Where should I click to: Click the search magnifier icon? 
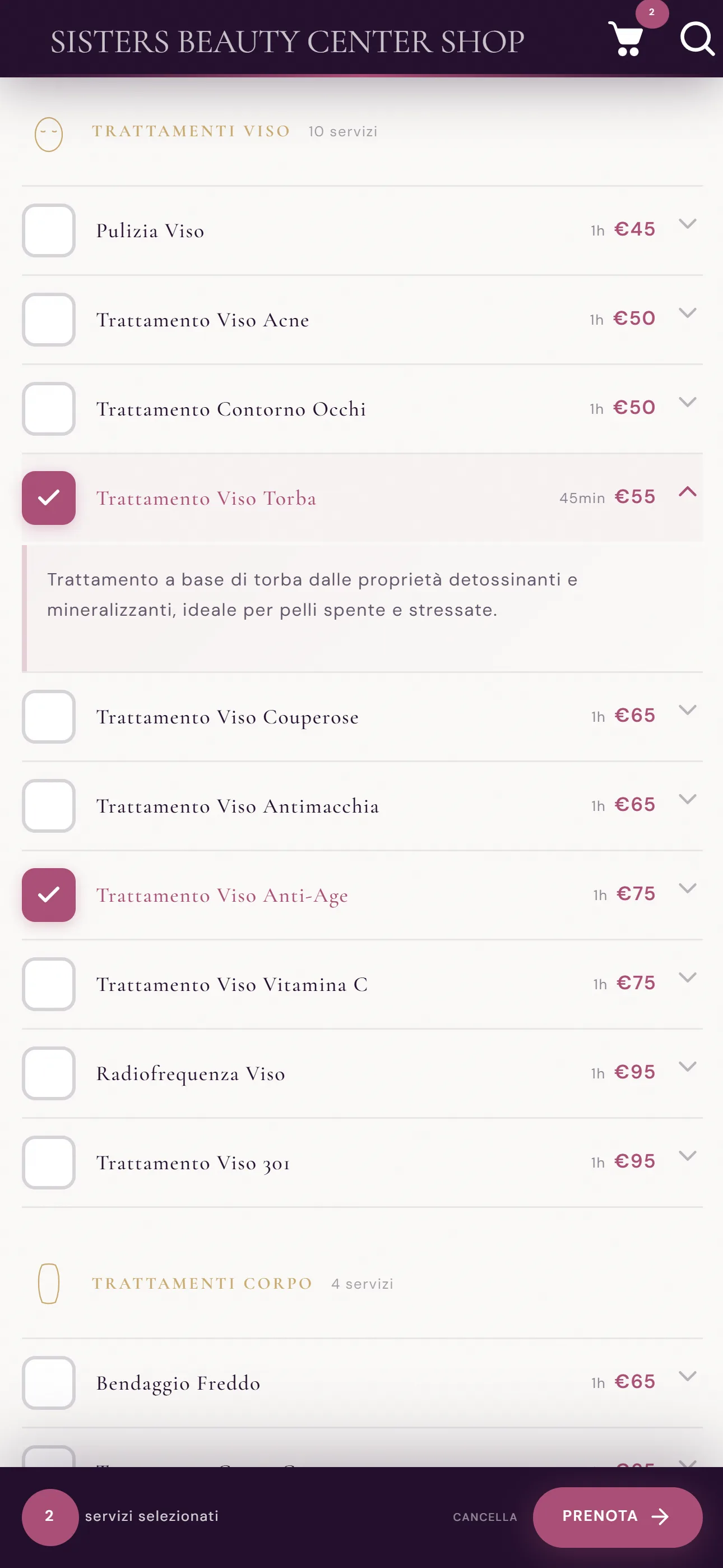[697, 40]
